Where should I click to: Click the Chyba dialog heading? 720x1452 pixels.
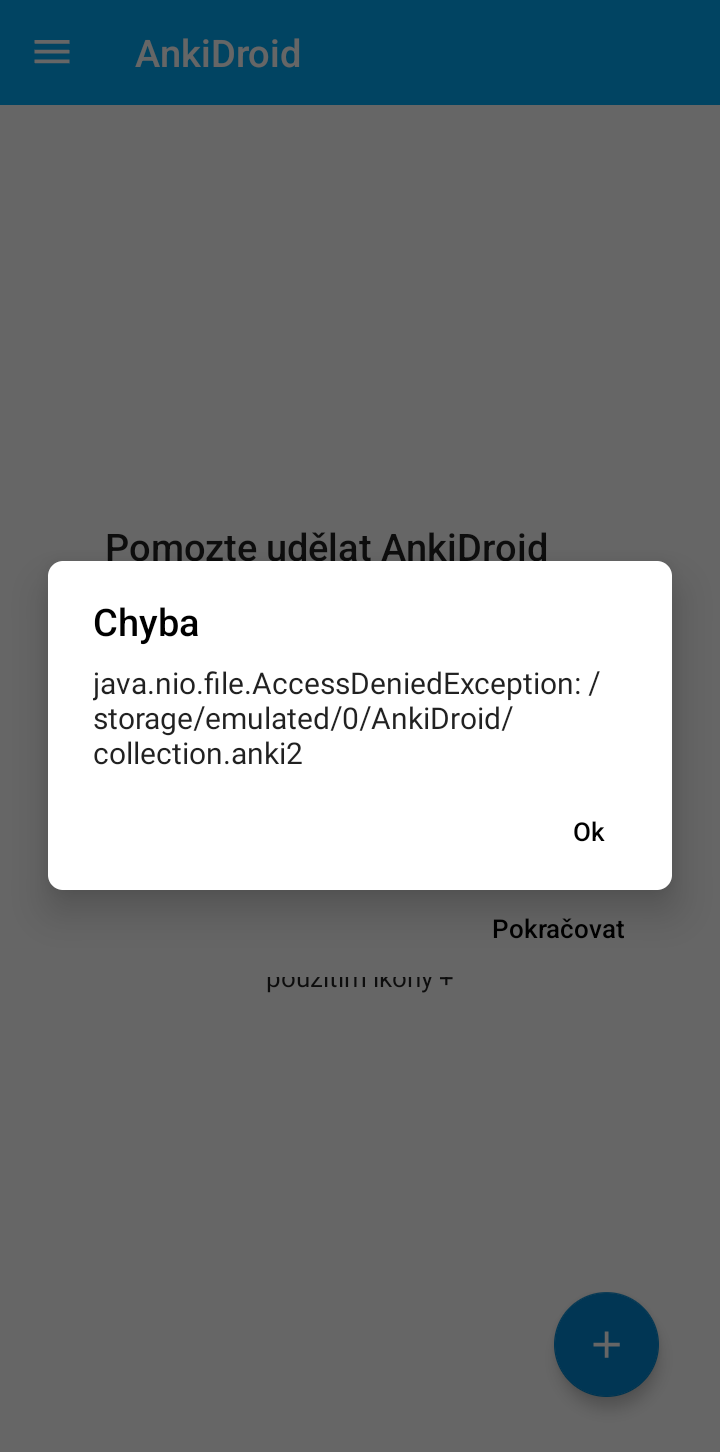click(146, 622)
